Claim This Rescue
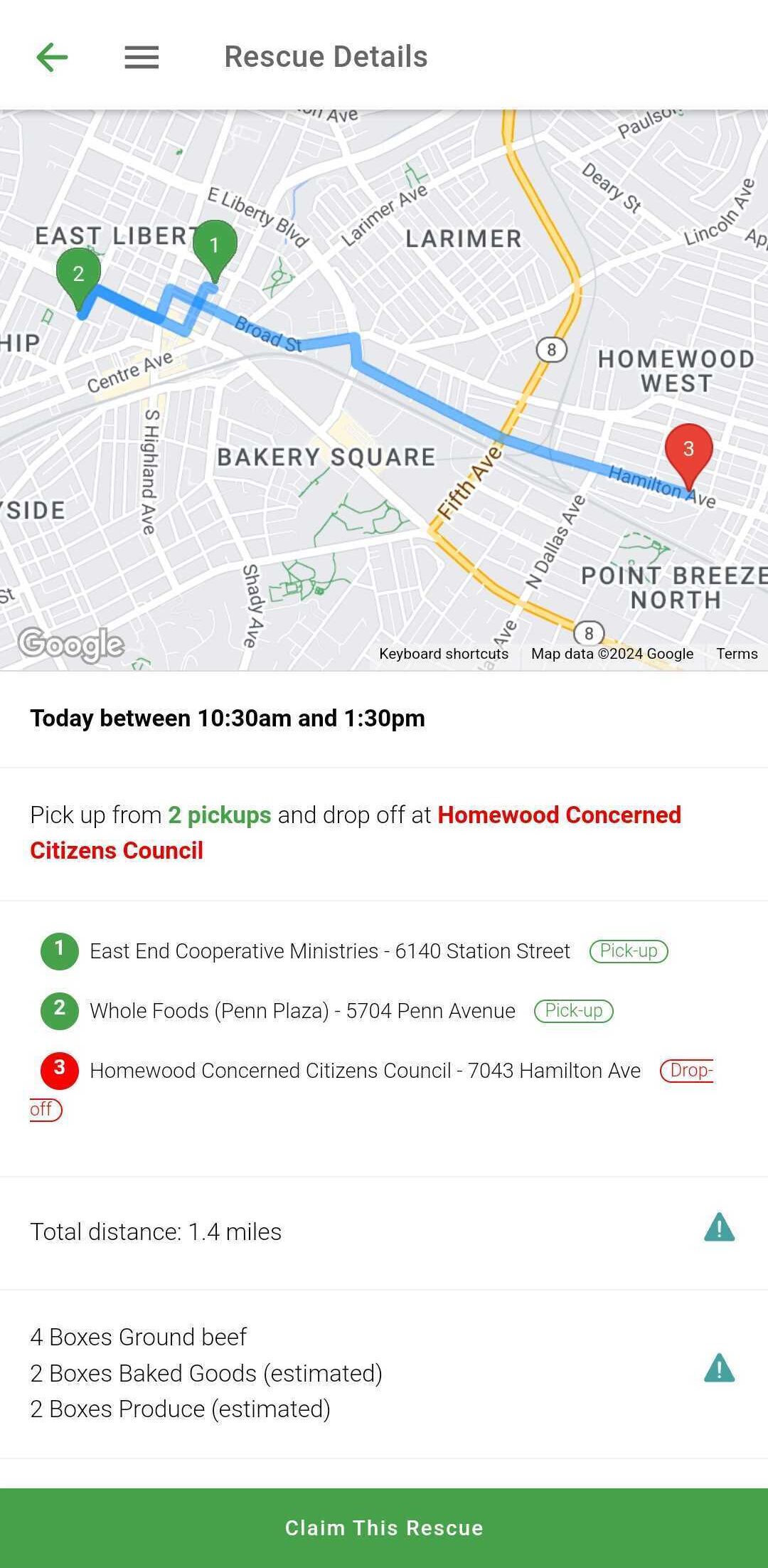Image resolution: width=768 pixels, height=1568 pixels. 384,1527
